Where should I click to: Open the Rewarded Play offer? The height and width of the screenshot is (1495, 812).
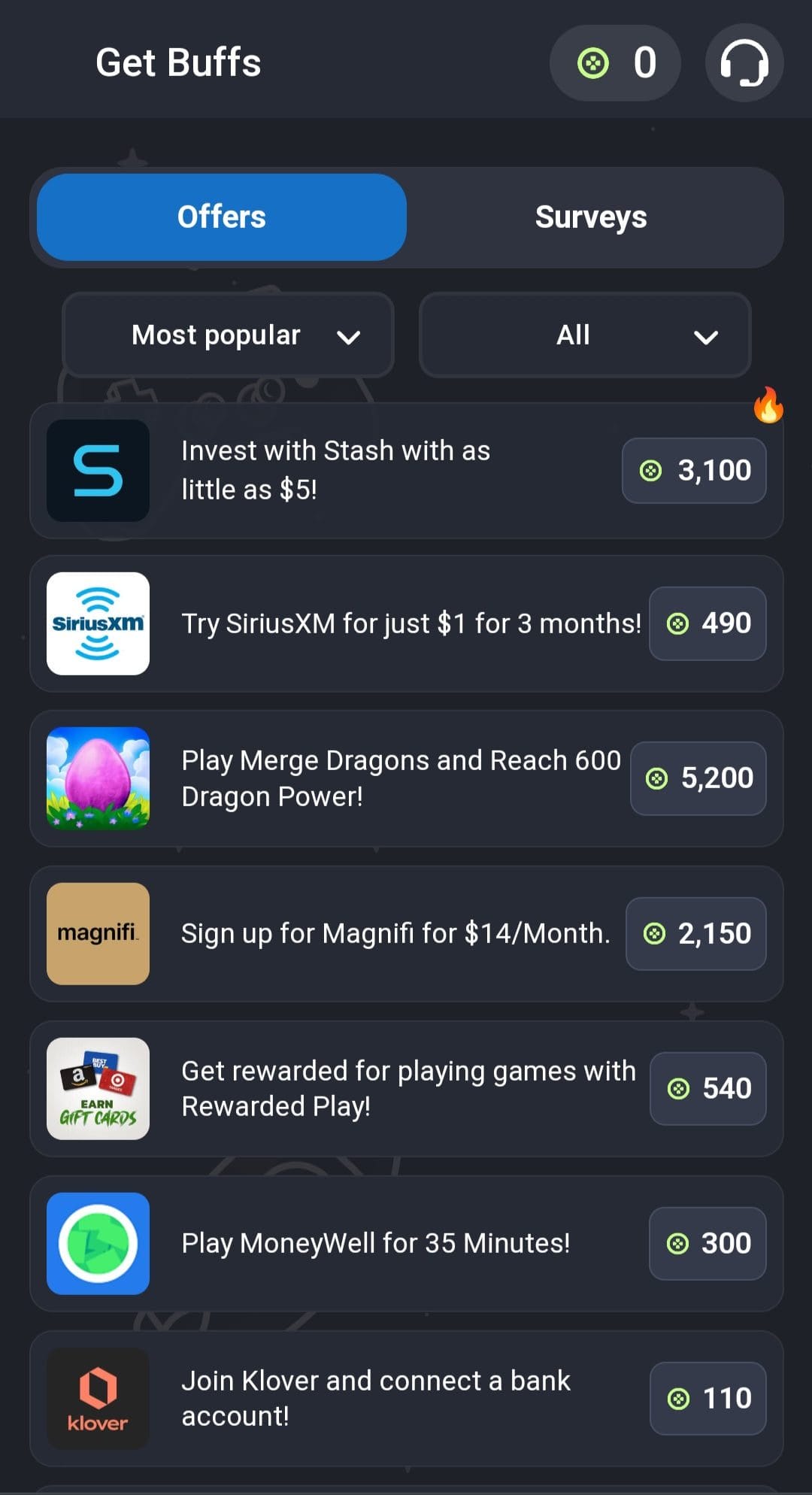(x=406, y=1088)
